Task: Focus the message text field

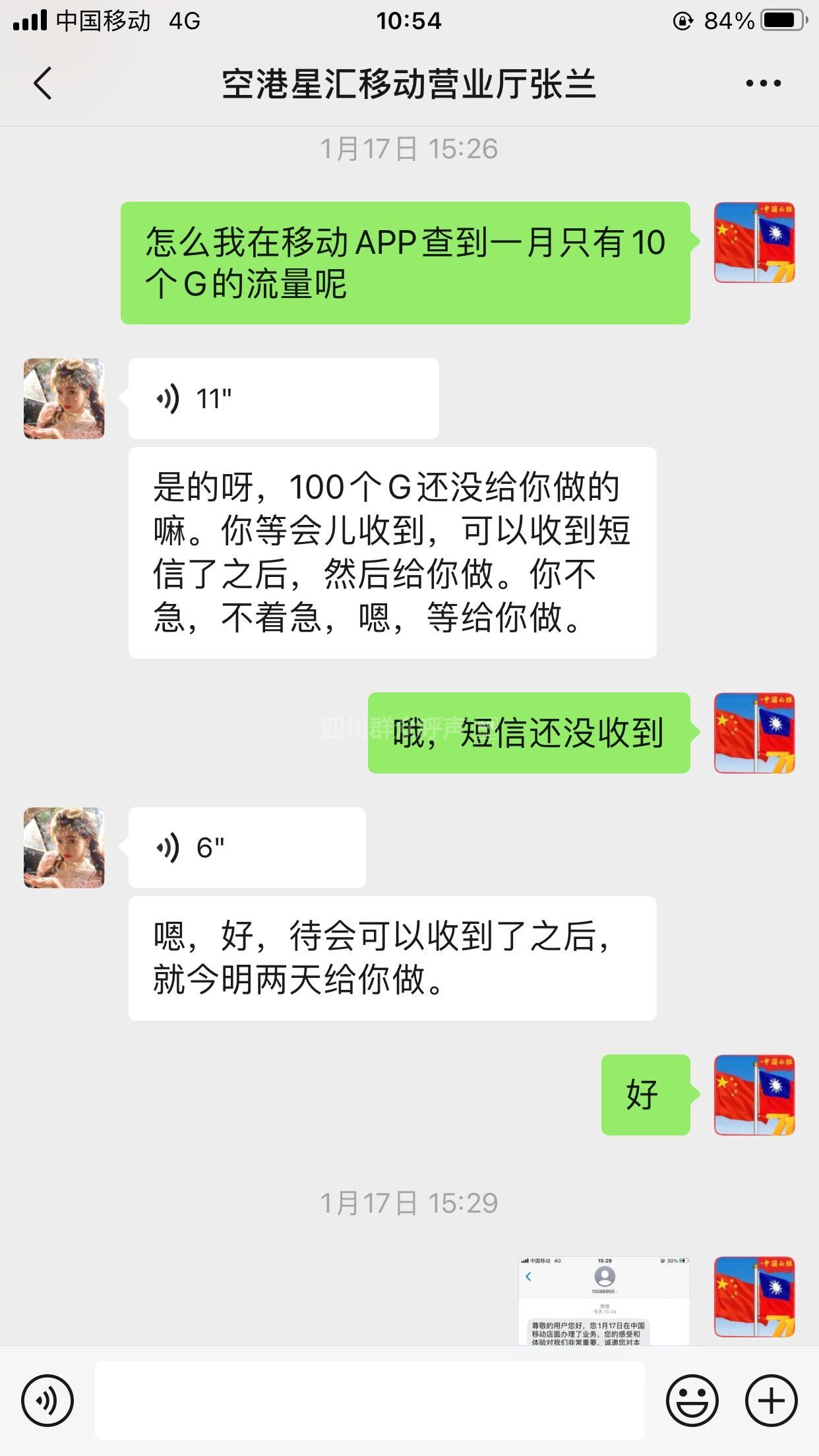Action: pyautogui.click(x=369, y=1401)
